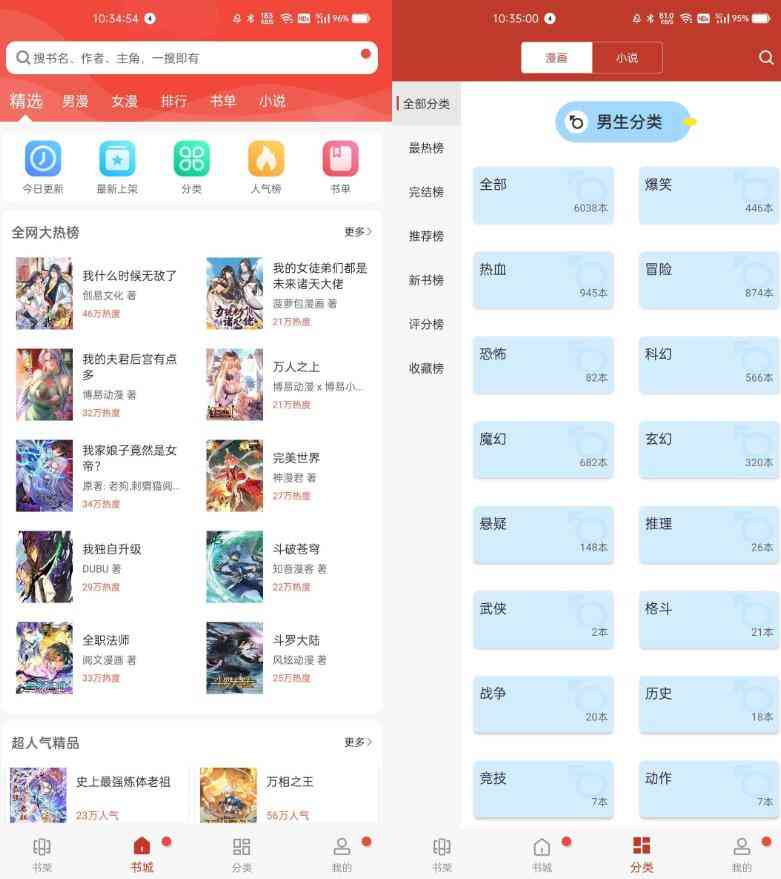Switch to the 女漫 tab
The image size is (781, 879).
tap(124, 101)
